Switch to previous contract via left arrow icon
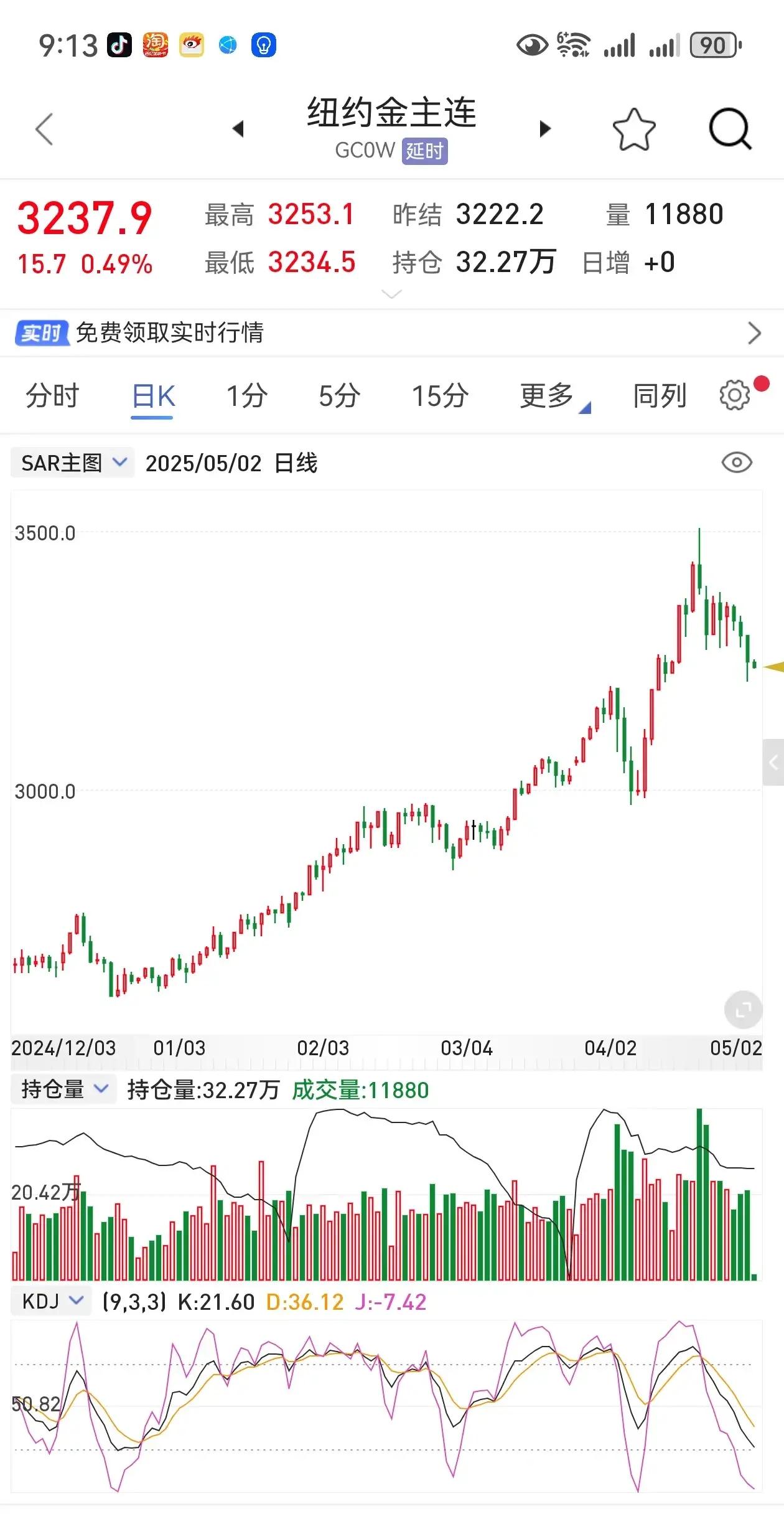784x1524 pixels. (240, 128)
